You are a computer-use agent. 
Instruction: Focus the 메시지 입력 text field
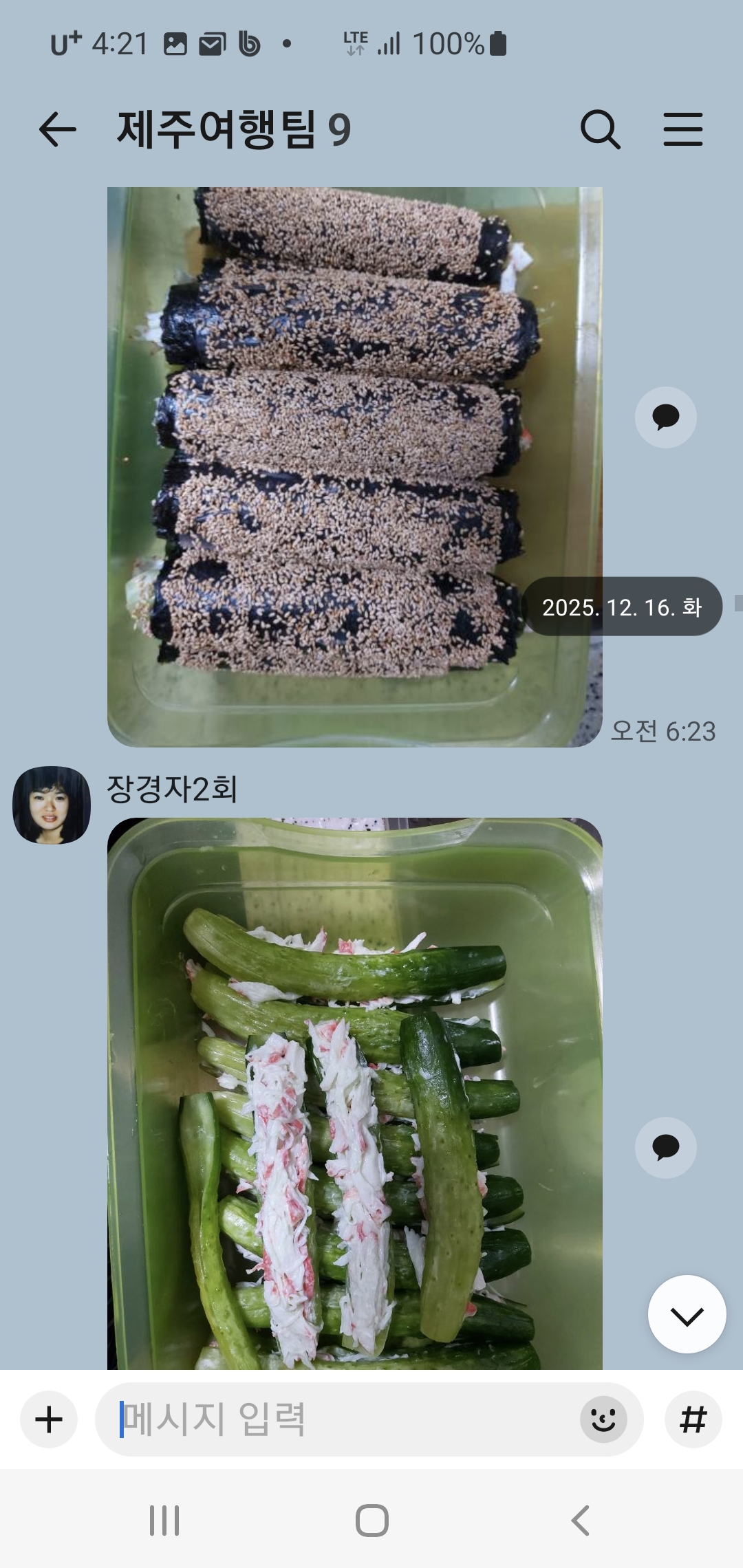pos(344,1419)
